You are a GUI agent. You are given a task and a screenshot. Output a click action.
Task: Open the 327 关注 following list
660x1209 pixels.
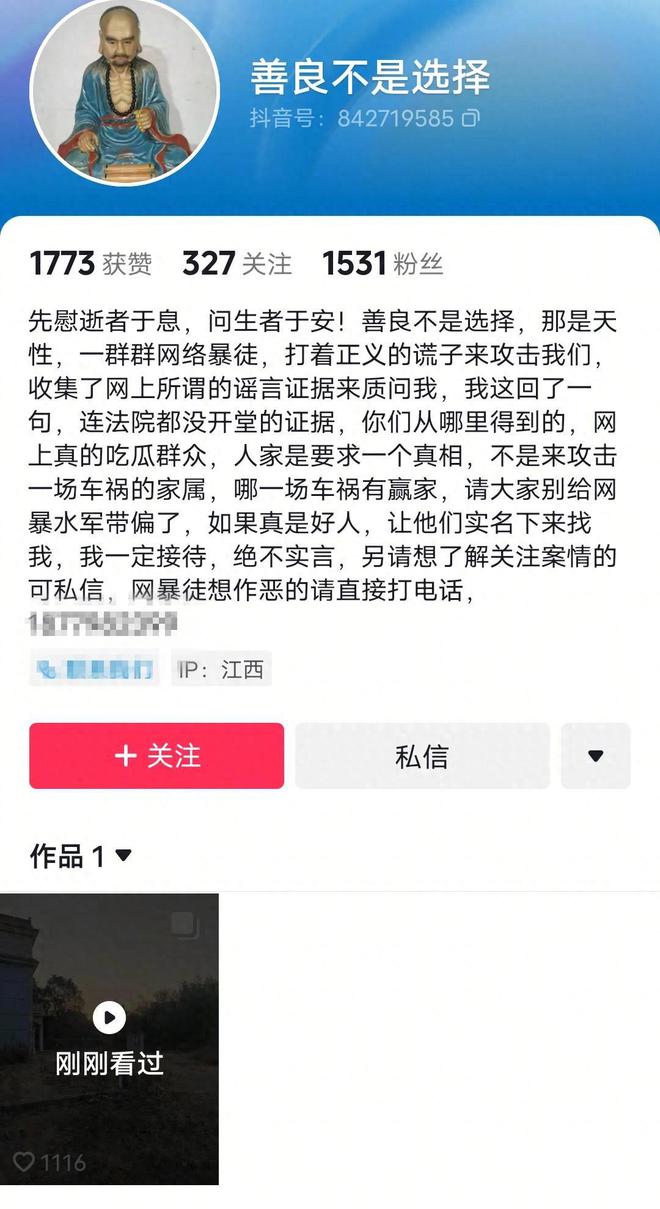[x=237, y=264]
